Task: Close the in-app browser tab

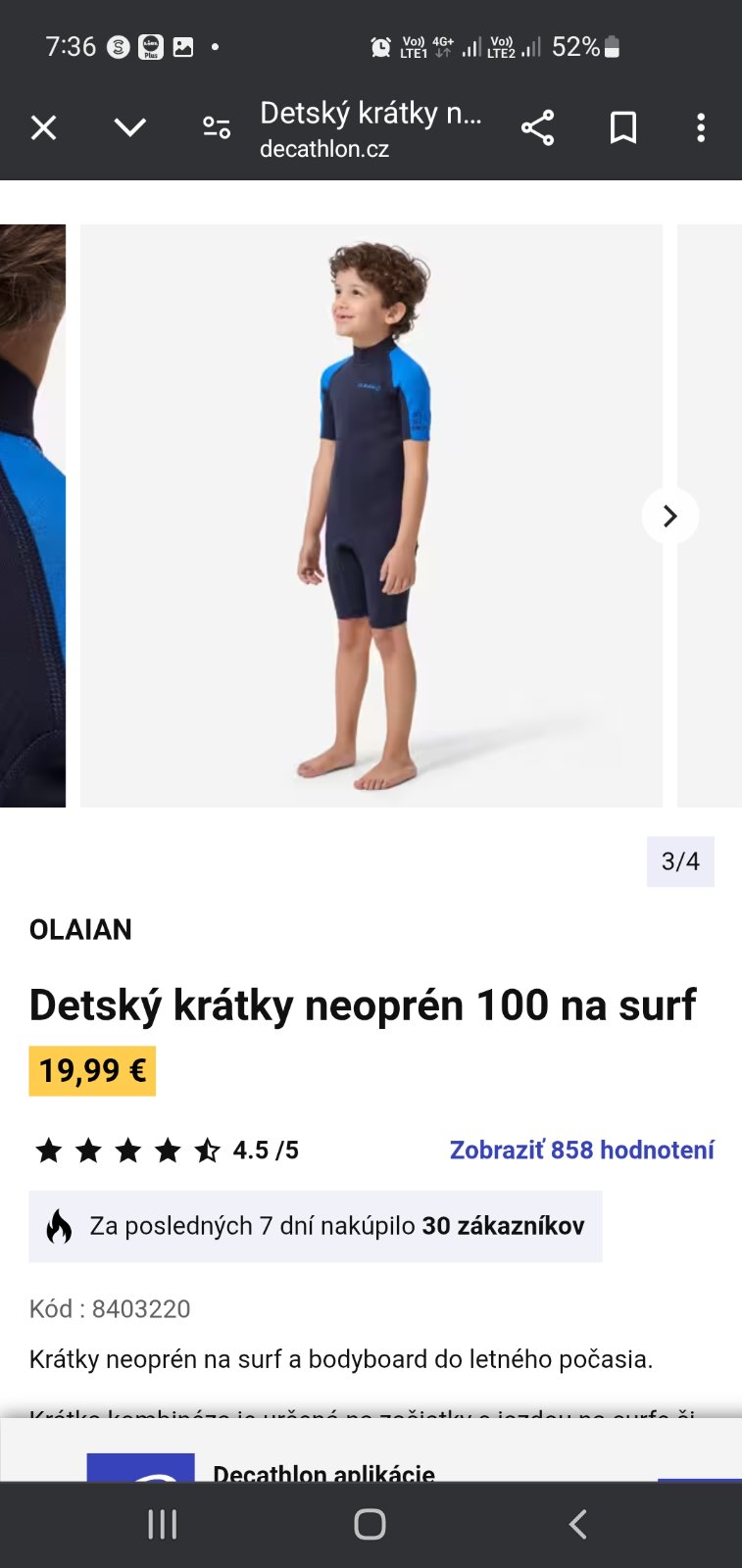Action: pyautogui.click(x=43, y=127)
